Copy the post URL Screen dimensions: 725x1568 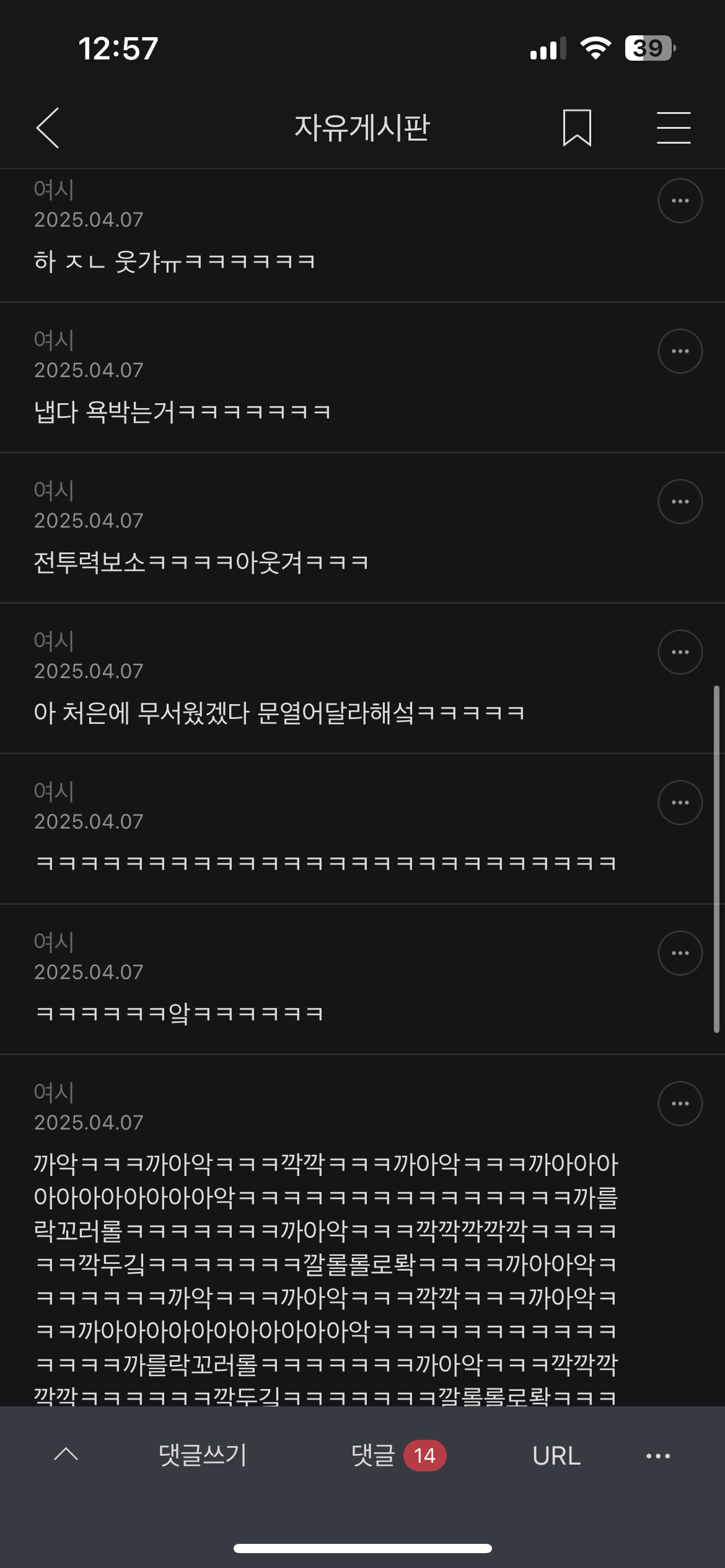click(556, 1455)
